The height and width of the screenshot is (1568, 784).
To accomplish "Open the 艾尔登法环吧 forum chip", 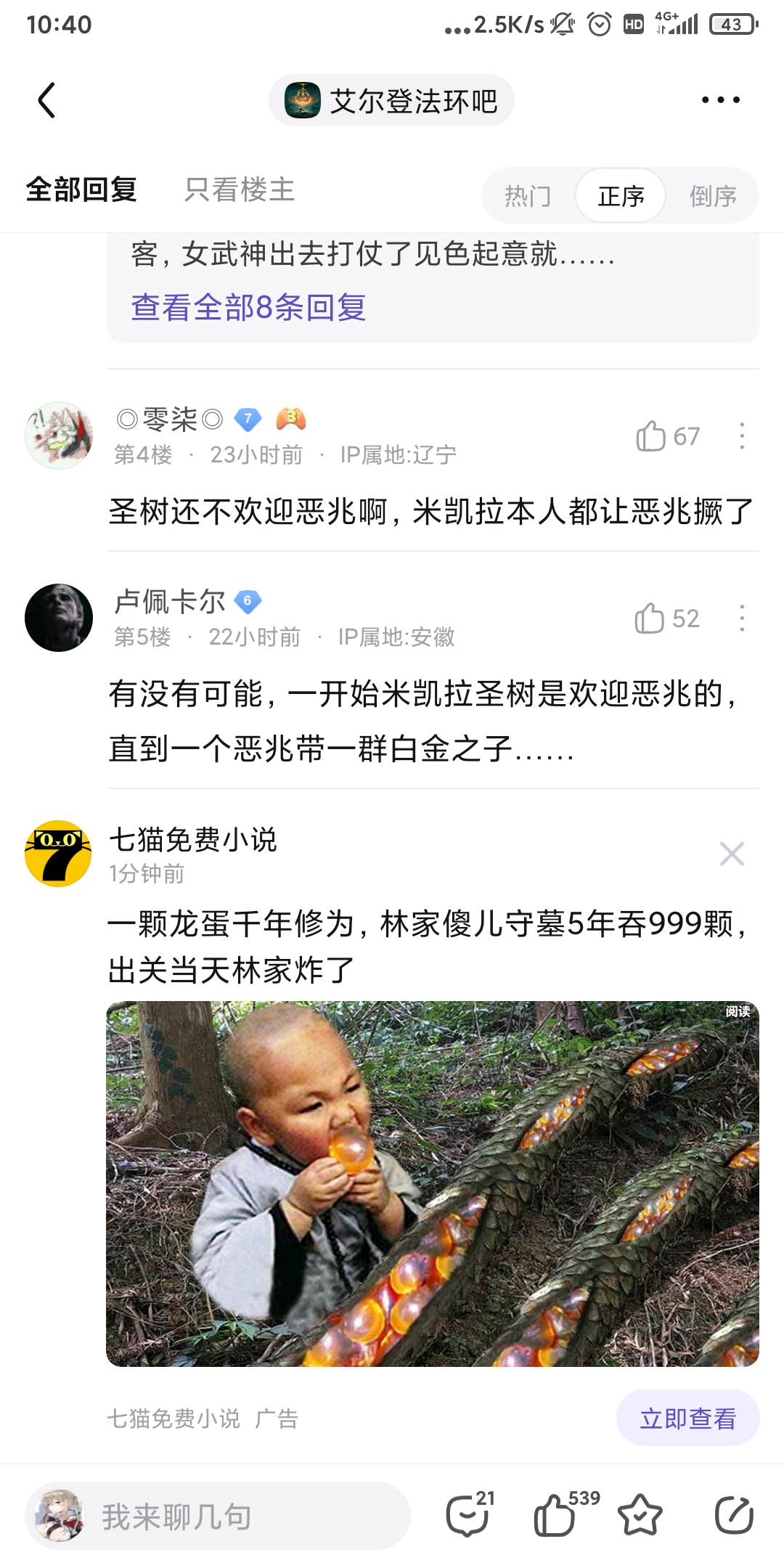I will coord(391,100).
